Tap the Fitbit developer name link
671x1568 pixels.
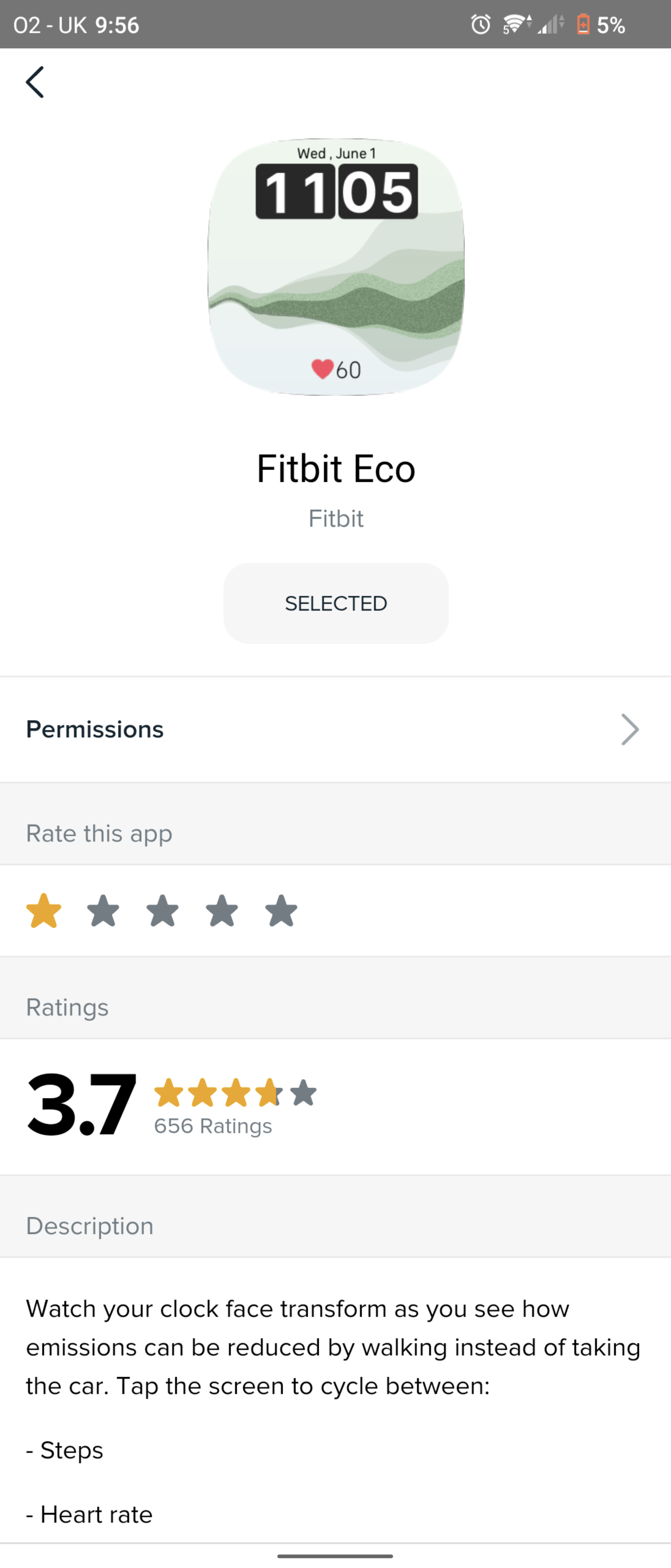coord(335,518)
